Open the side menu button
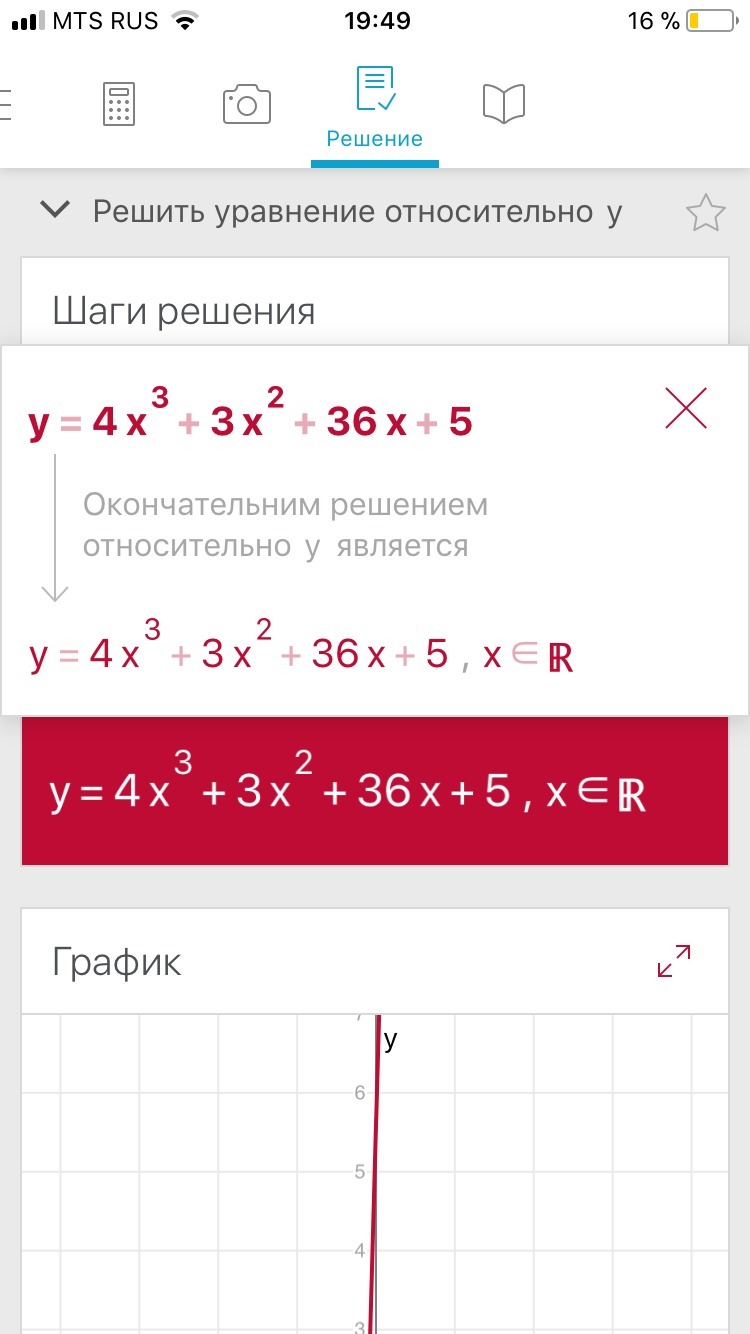 pyautogui.click(x=8, y=104)
